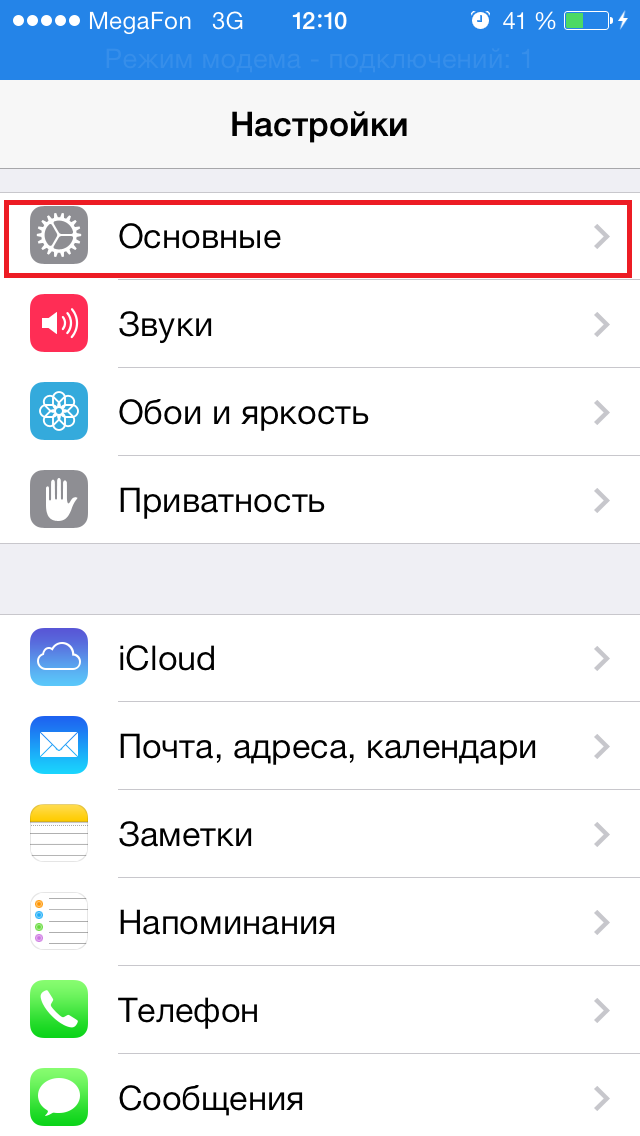
Task: Open Приватность settings
Action: 320,500
